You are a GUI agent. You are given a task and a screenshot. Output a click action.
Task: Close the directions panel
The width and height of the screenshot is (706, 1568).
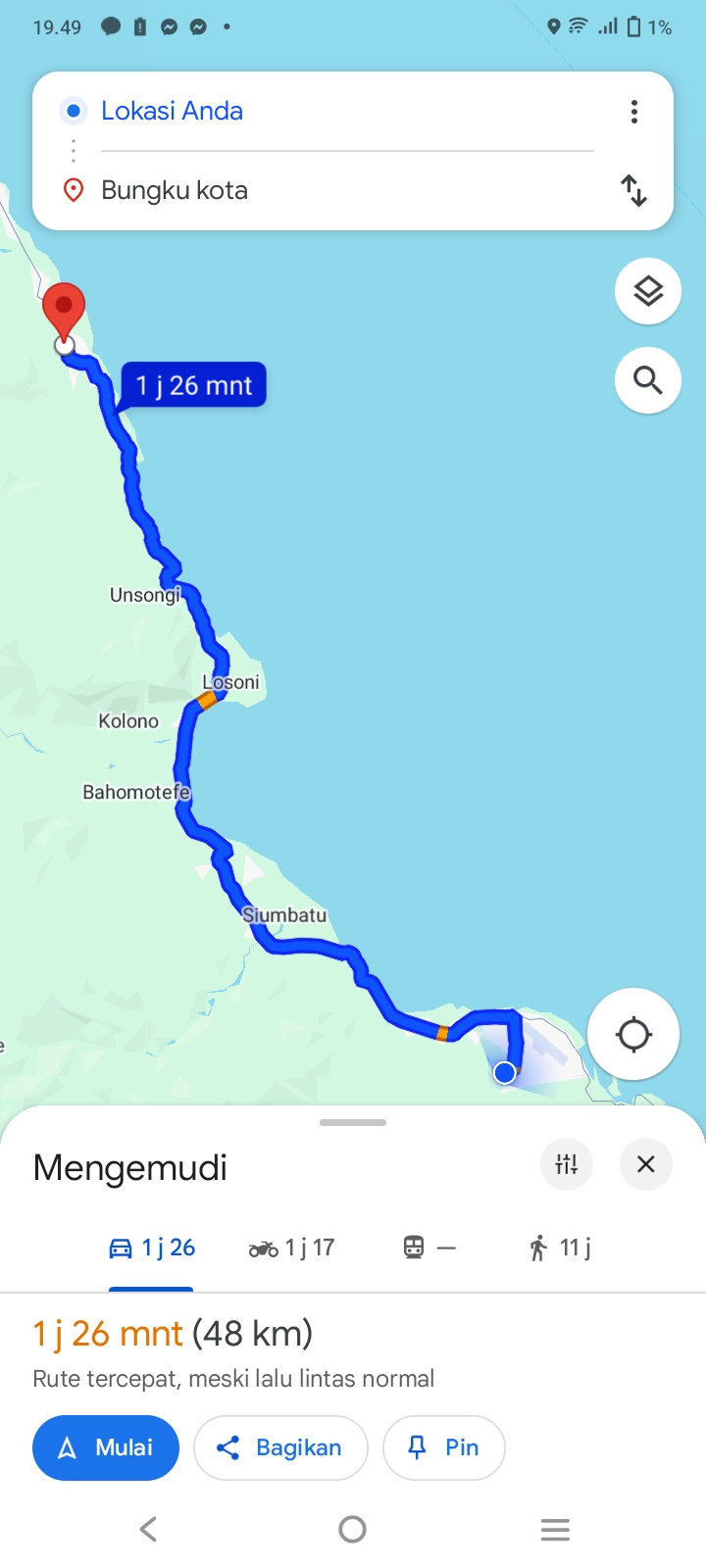[646, 1164]
